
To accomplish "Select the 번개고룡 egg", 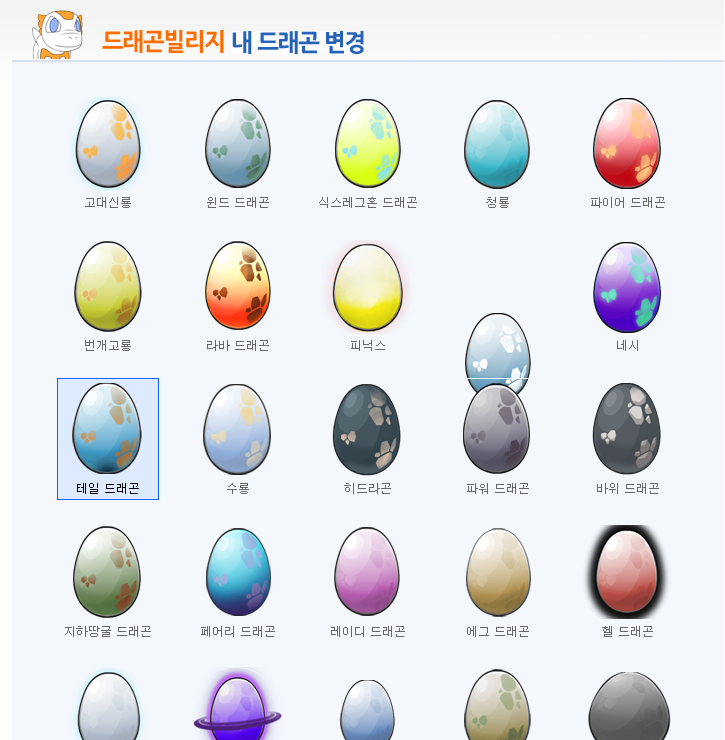I will coord(108,287).
